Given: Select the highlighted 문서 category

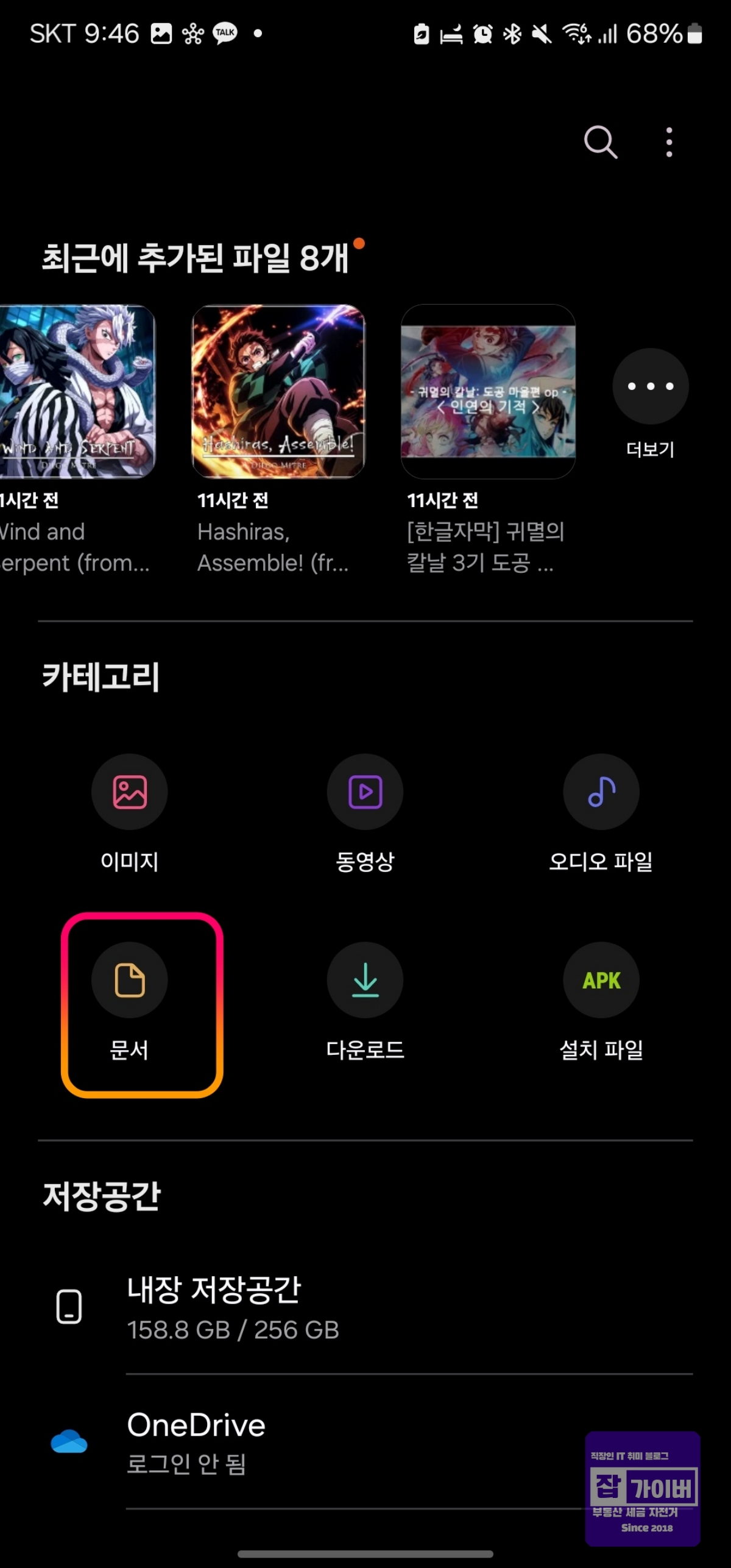Looking at the screenshot, I should coord(130,1006).
